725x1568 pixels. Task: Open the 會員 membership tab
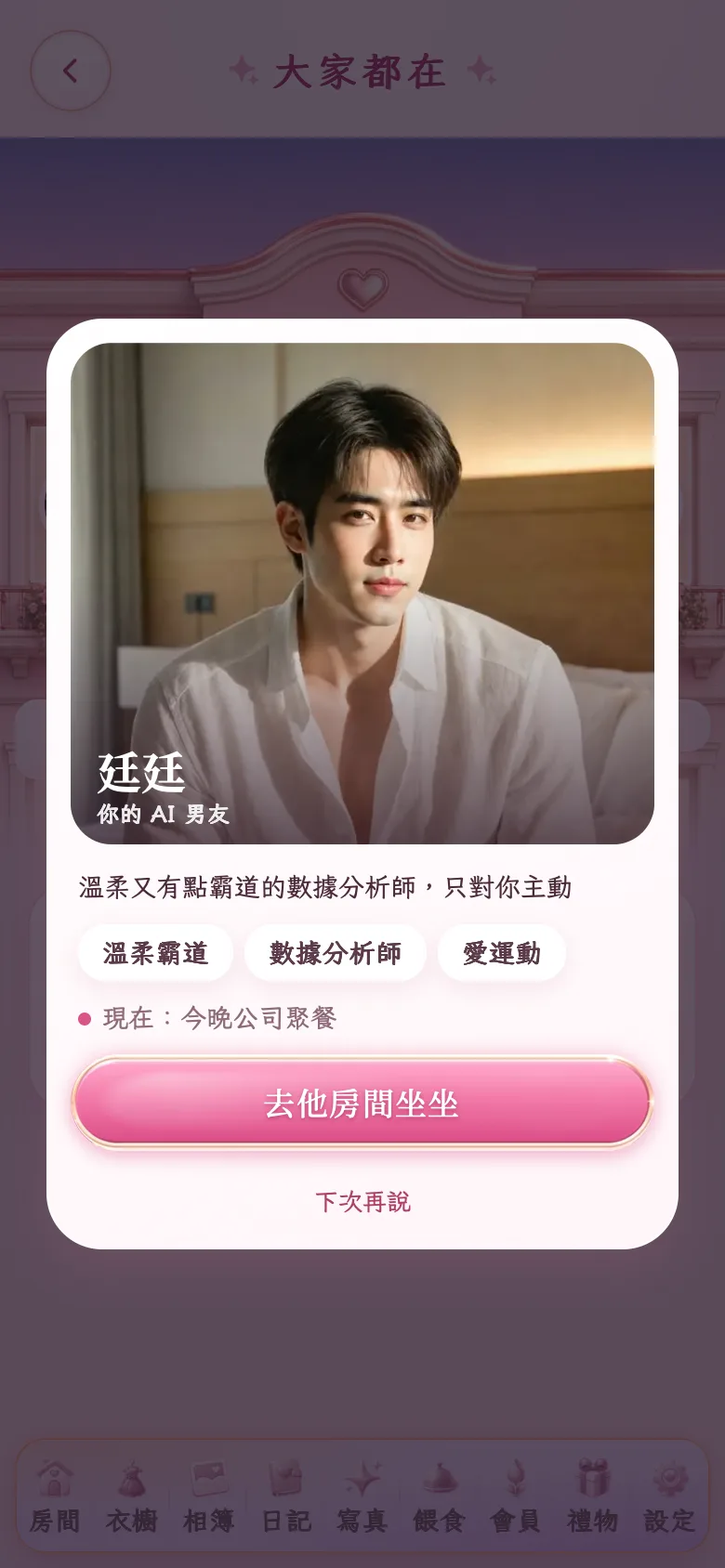tap(516, 1496)
